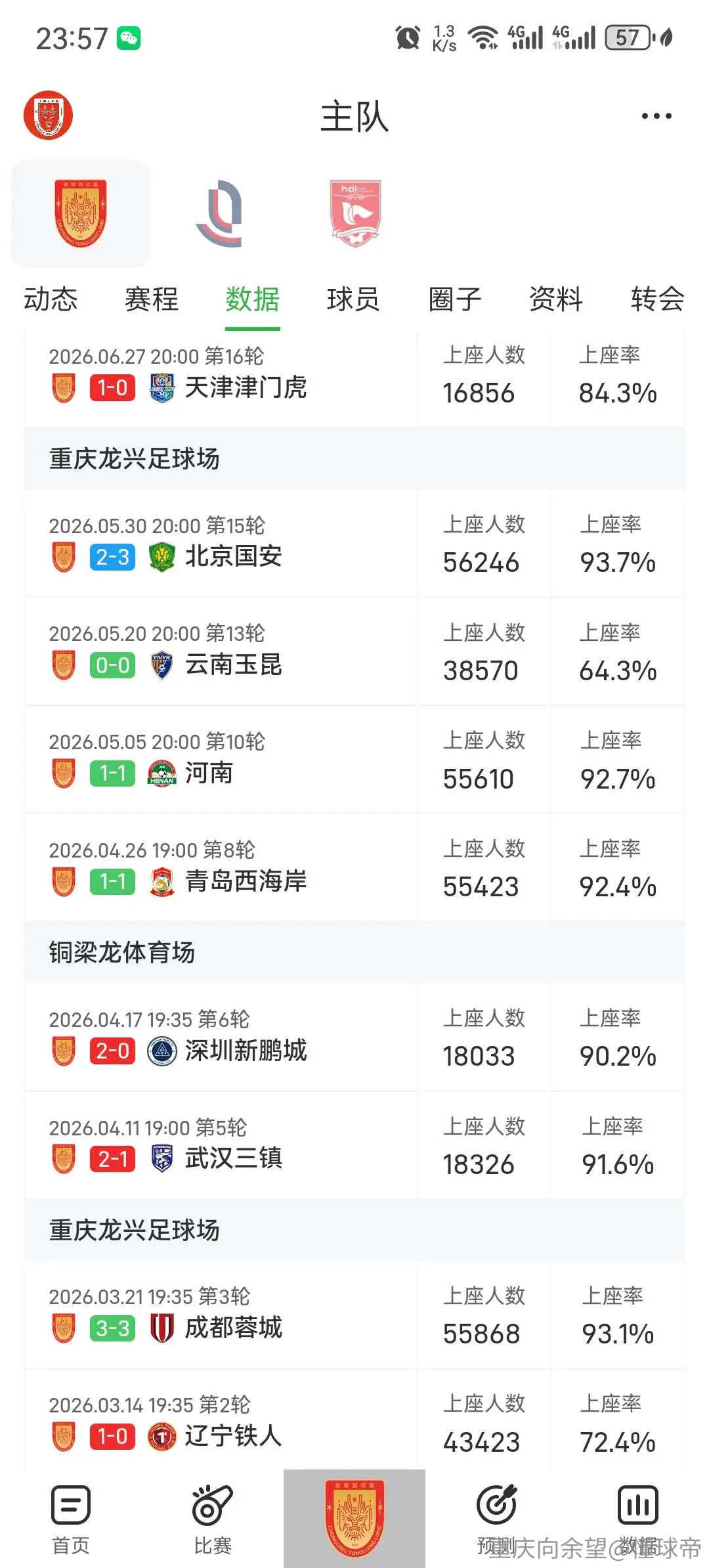Open the match against 北京国安
Screen dimensions: 709x1568
[x=354, y=544]
